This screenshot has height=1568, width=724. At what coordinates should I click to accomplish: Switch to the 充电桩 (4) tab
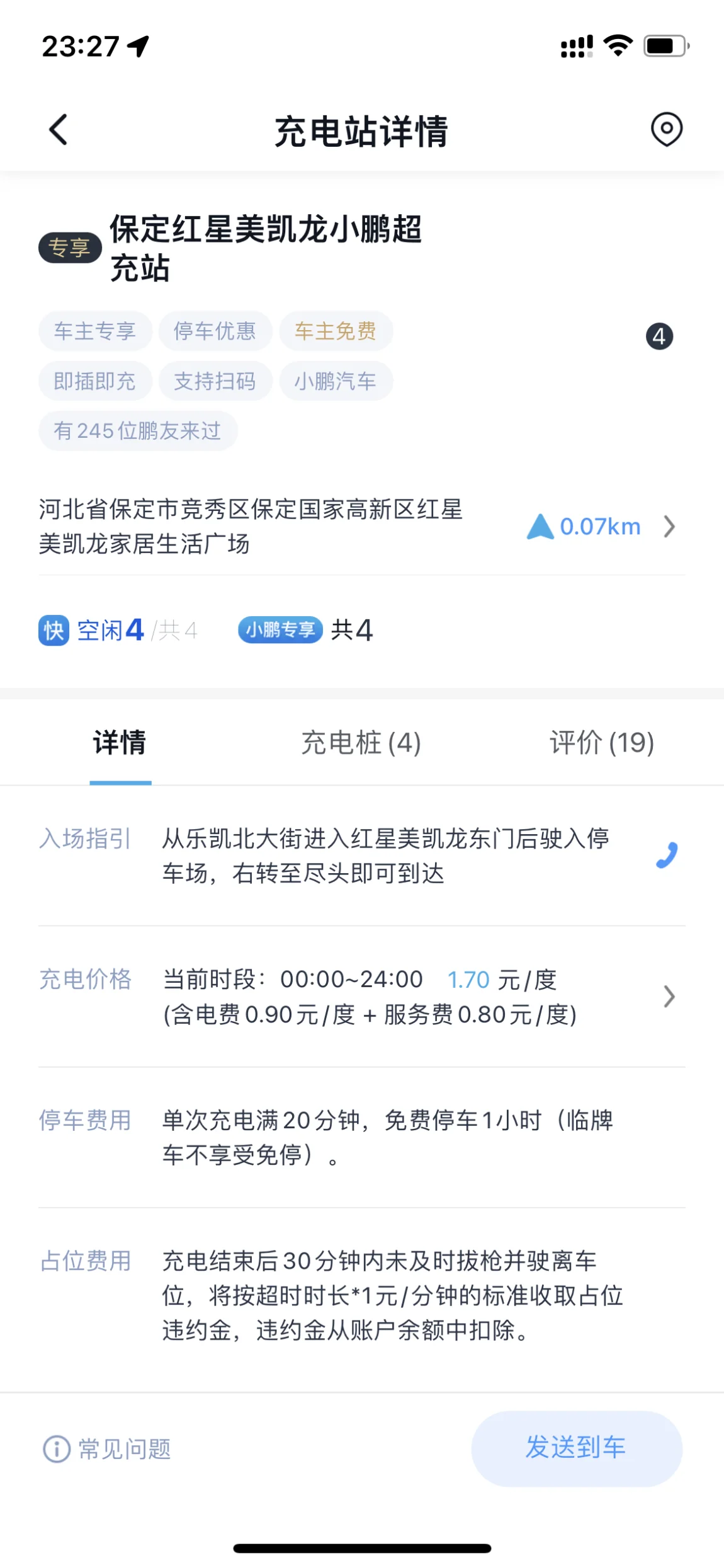[x=361, y=742]
